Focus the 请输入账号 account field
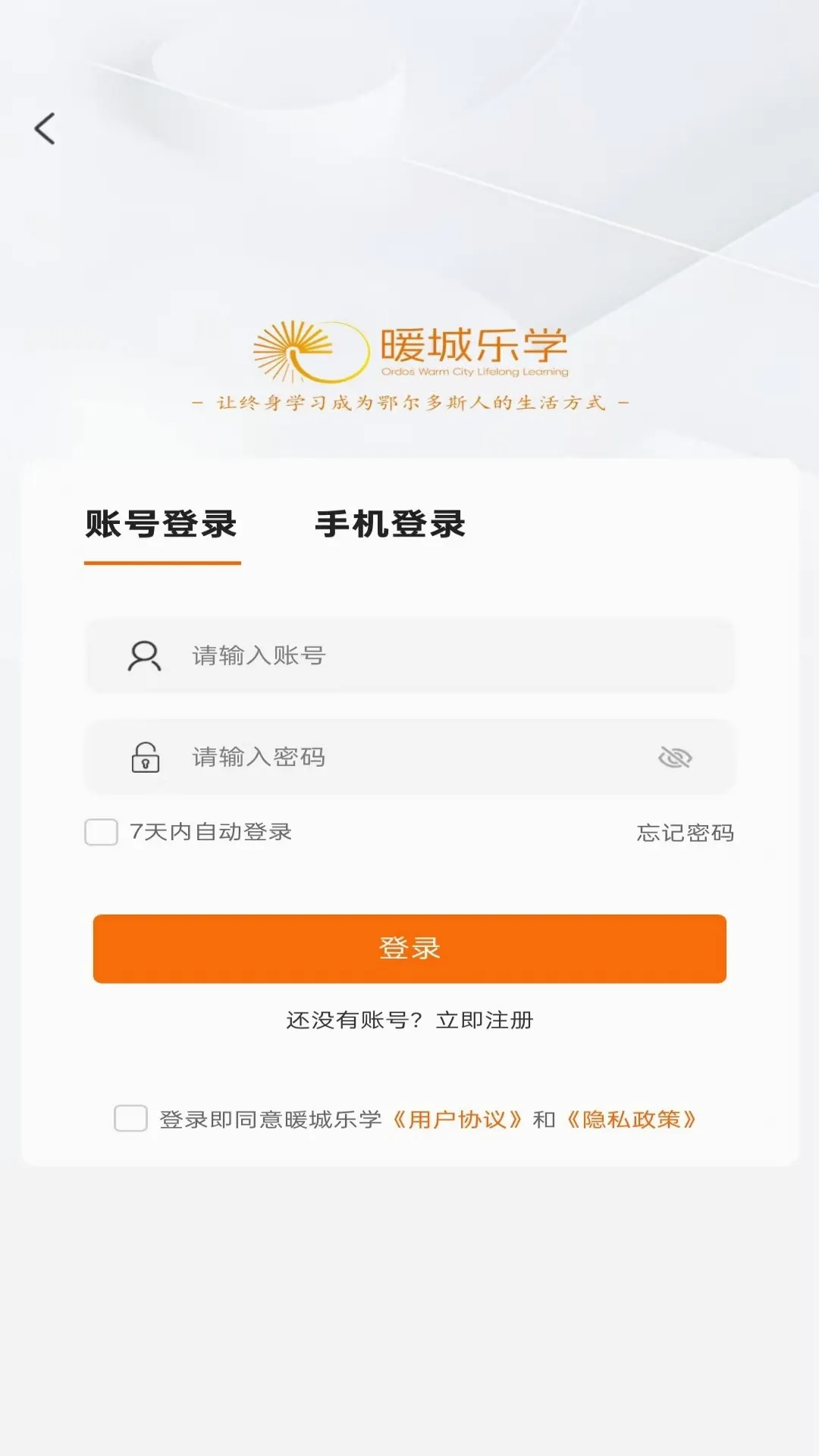This screenshot has width=819, height=1456. click(x=409, y=655)
